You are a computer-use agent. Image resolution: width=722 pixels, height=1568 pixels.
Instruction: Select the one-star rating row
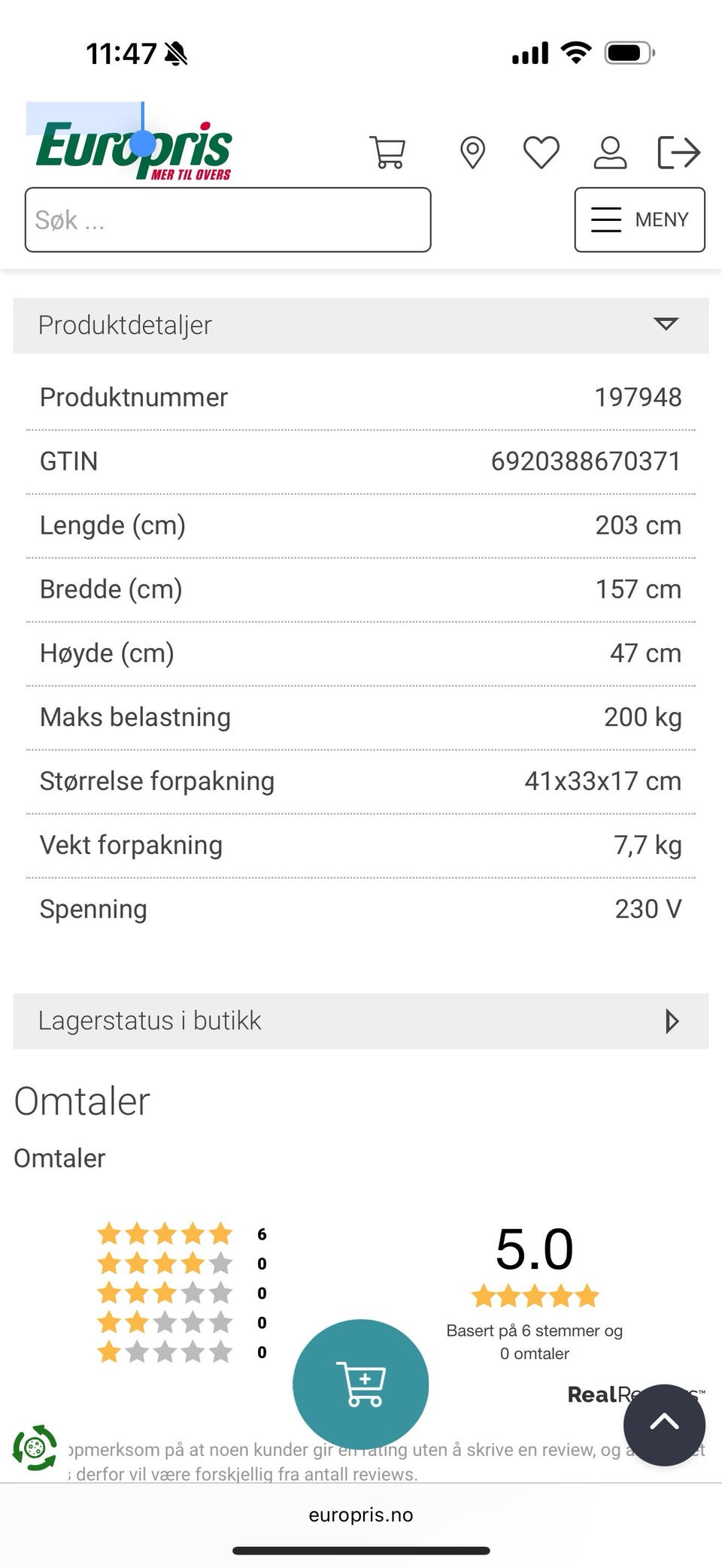click(x=165, y=1351)
